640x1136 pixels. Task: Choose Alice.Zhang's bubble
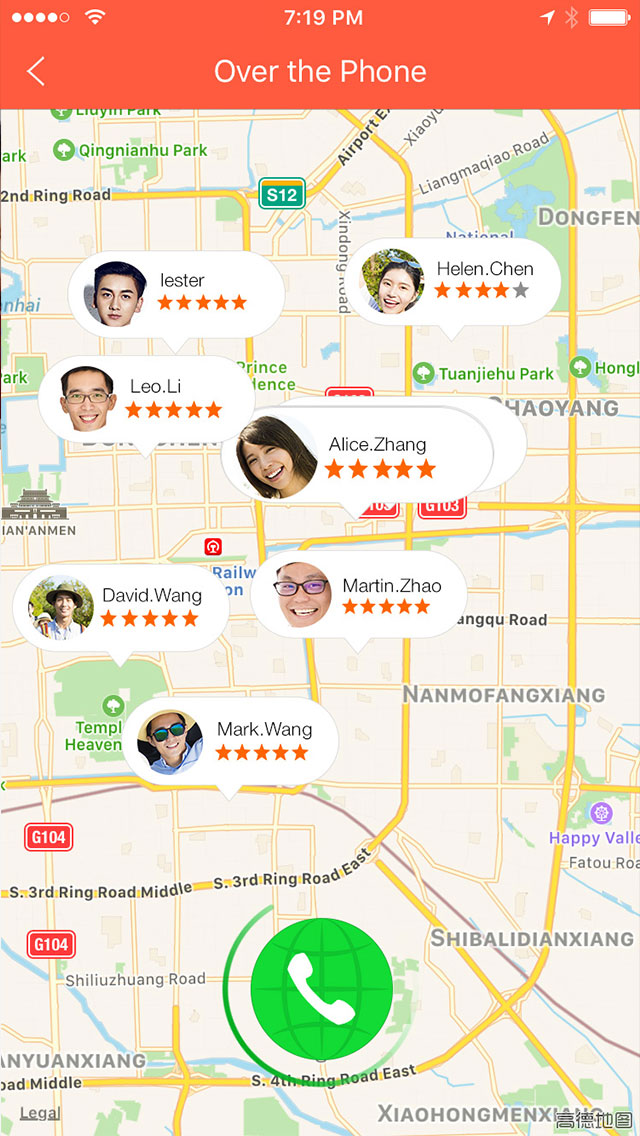(x=357, y=458)
